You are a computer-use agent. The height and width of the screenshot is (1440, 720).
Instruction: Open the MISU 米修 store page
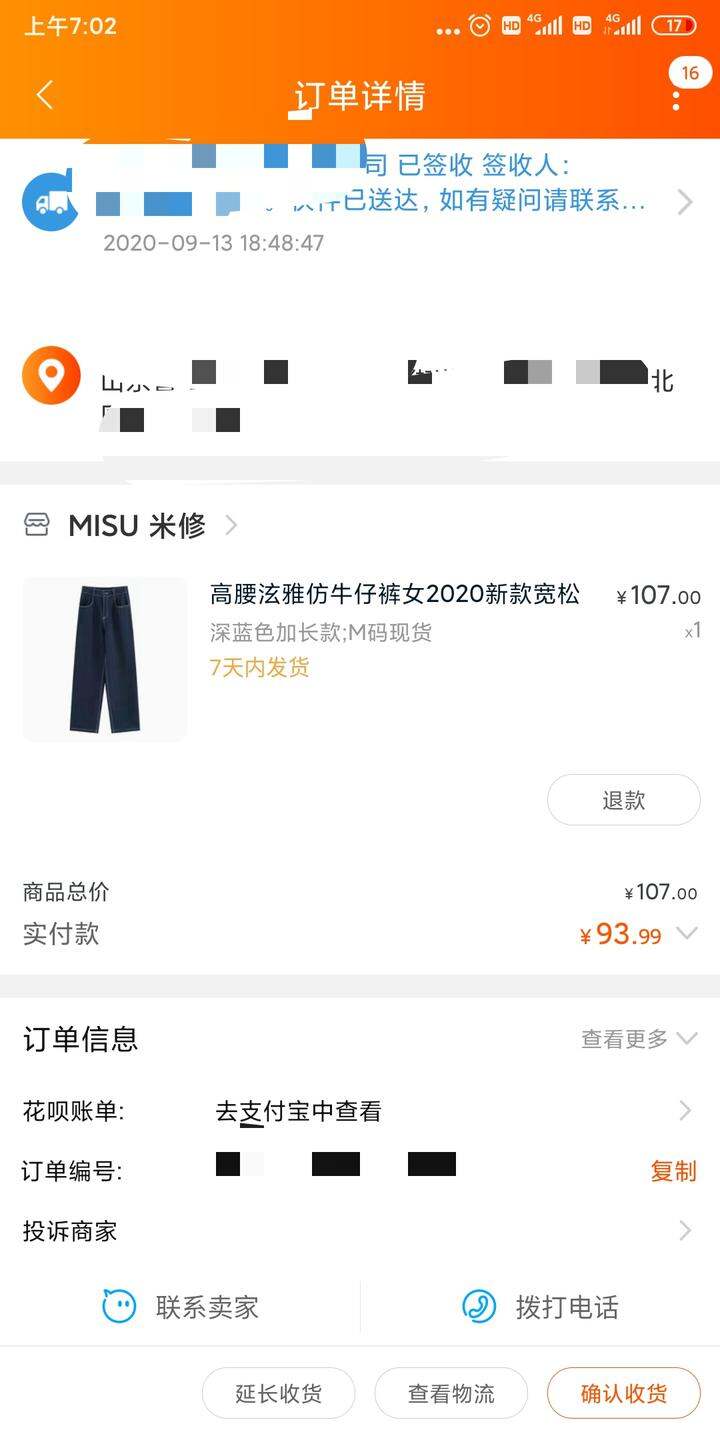click(x=131, y=525)
